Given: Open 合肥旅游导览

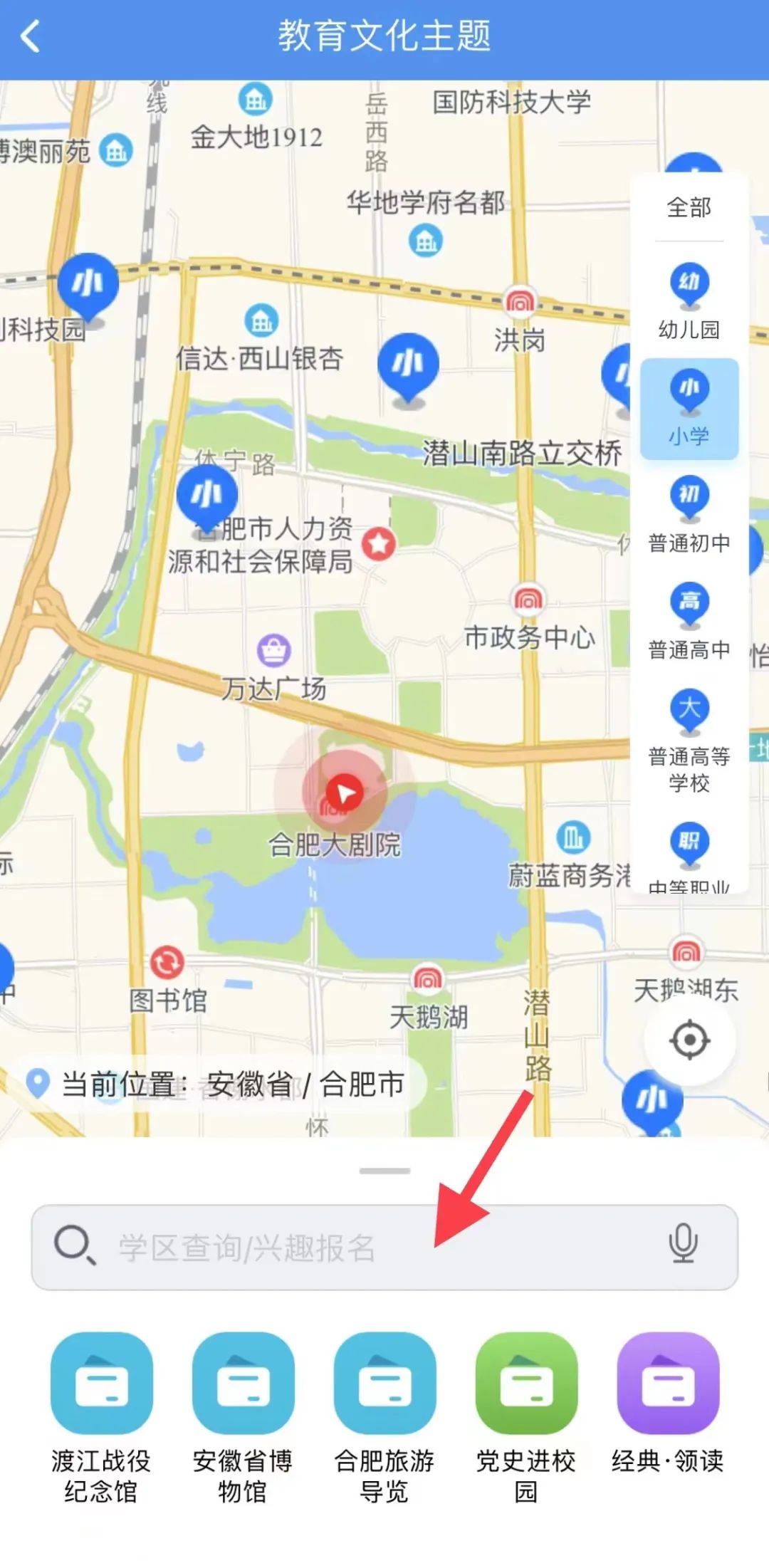Looking at the screenshot, I should tap(384, 1417).
